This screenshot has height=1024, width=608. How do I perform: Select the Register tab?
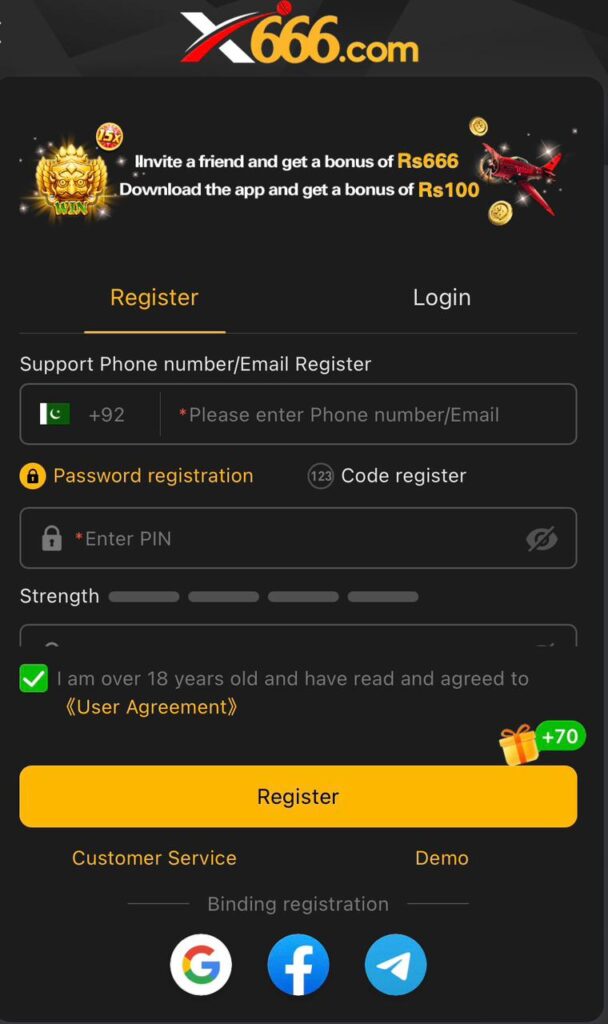[x=154, y=298]
